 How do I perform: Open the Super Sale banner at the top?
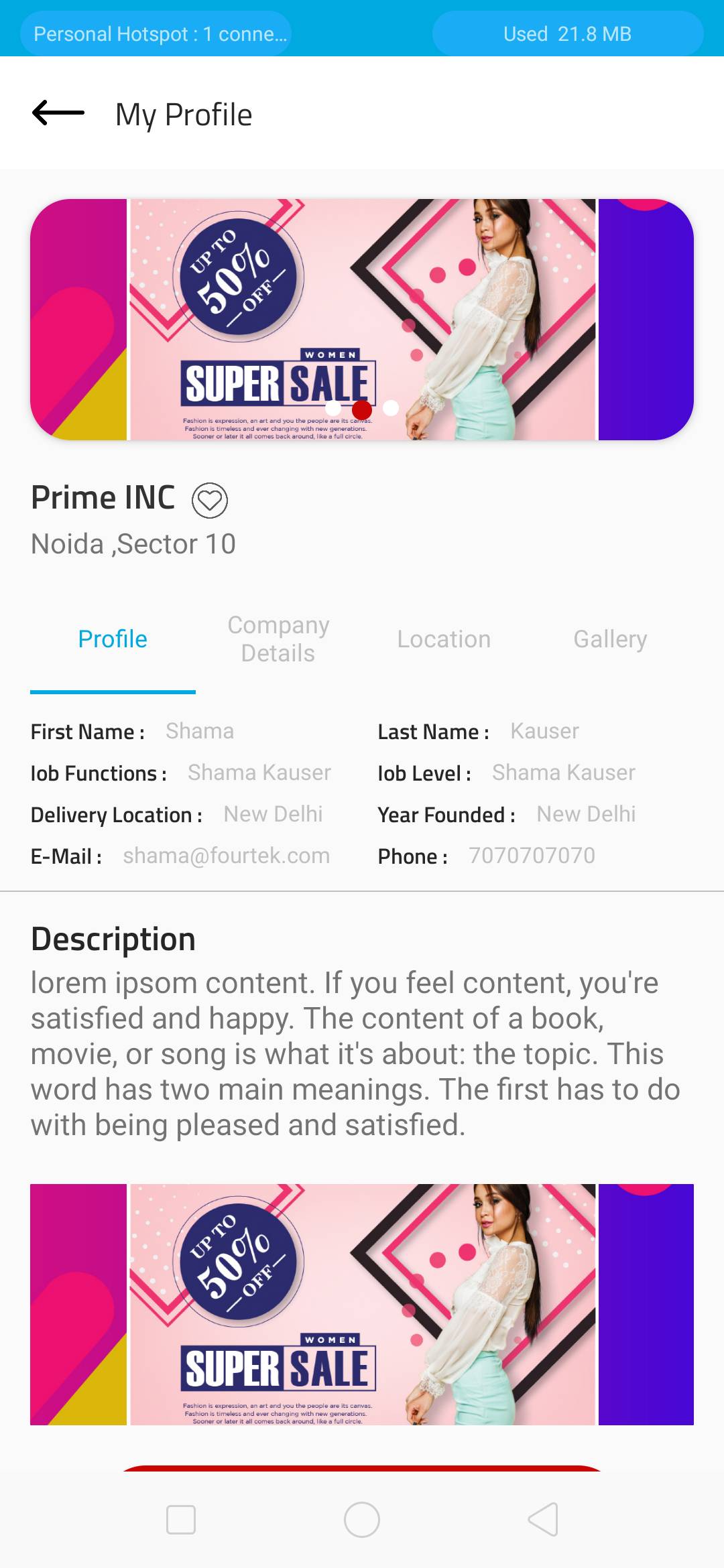pyautogui.click(x=362, y=320)
